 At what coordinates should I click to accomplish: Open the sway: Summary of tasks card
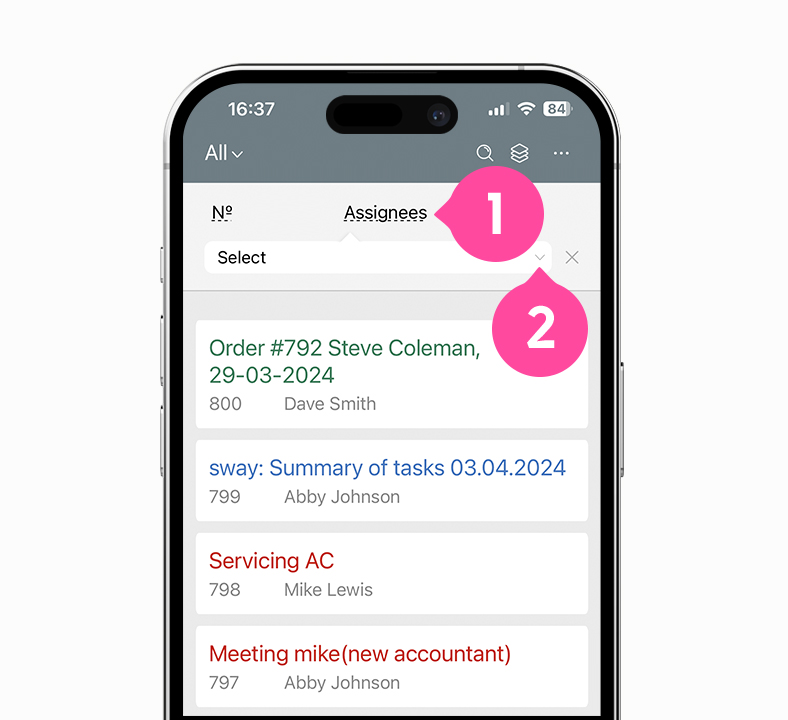click(x=387, y=468)
